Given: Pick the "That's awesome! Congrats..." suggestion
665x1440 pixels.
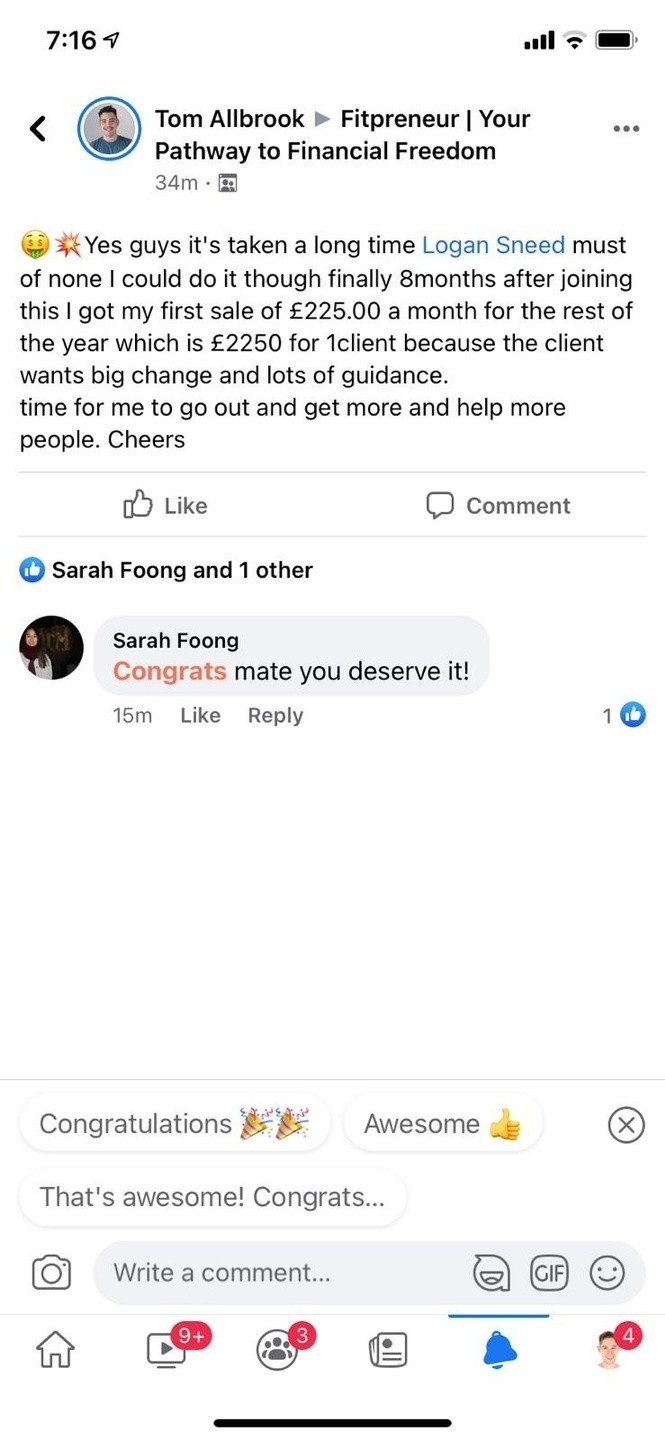Looking at the screenshot, I should [212, 1197].
